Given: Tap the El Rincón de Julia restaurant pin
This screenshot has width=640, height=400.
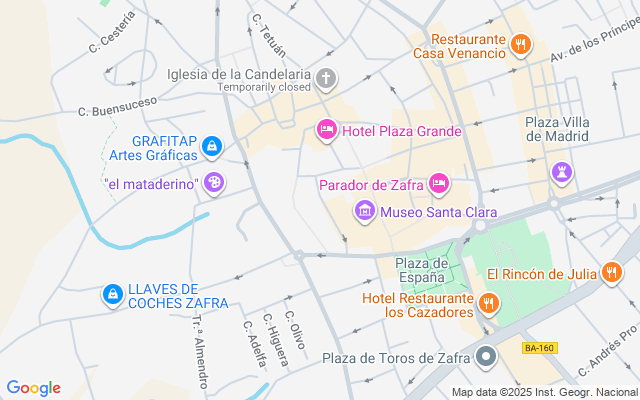Looking at the screenshot, I should tap(612, 272).
